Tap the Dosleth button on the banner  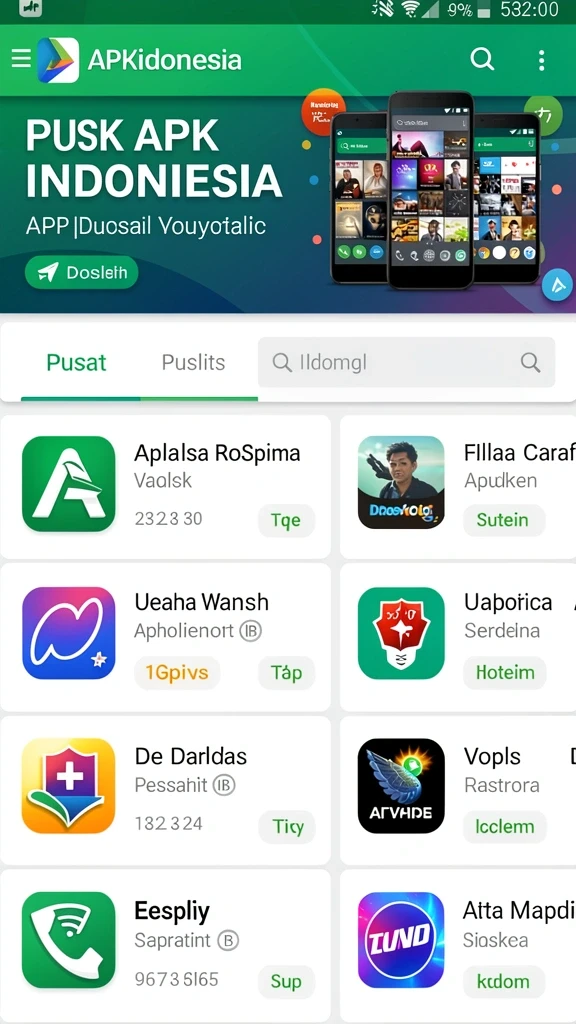(x=82, y=272)
